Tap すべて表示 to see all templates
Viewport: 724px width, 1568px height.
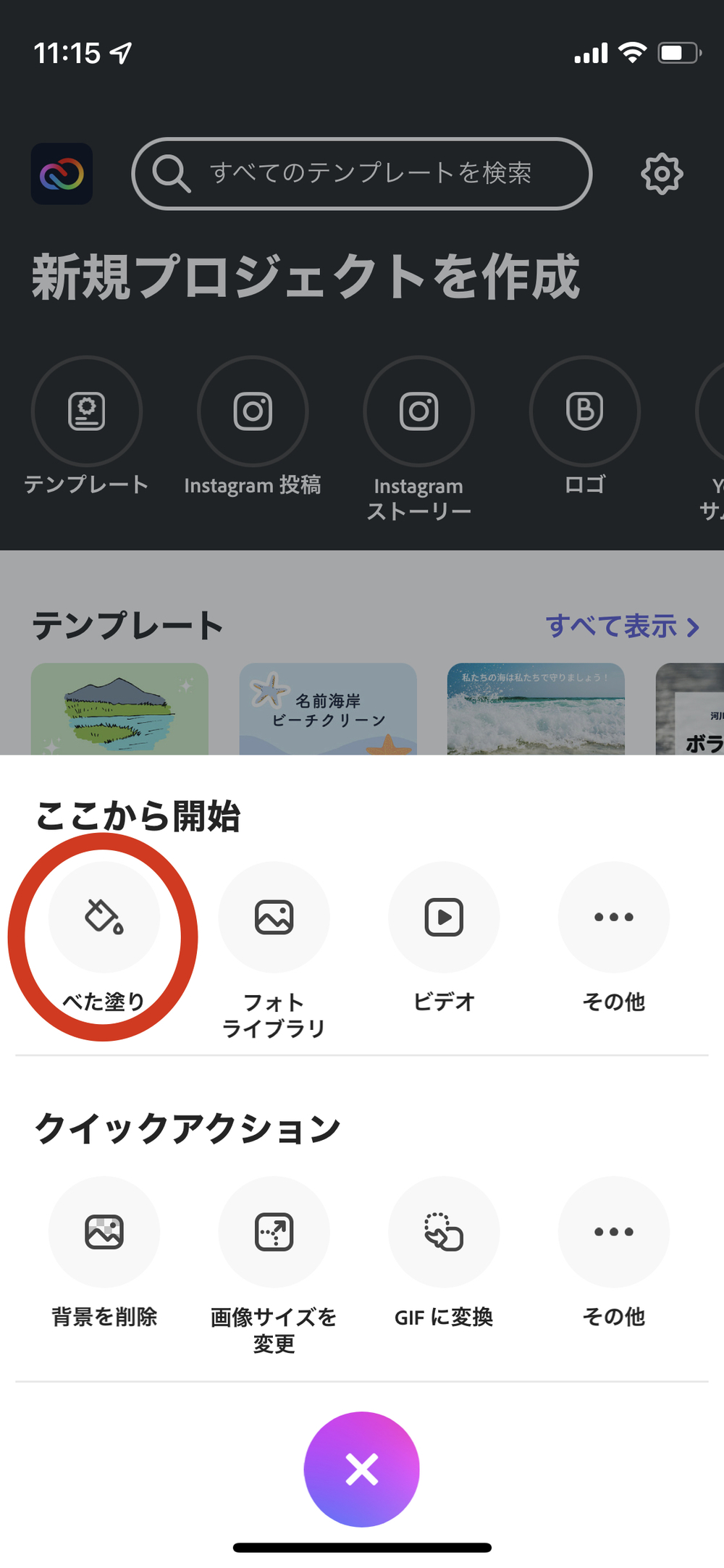click(x=623, y=626)
